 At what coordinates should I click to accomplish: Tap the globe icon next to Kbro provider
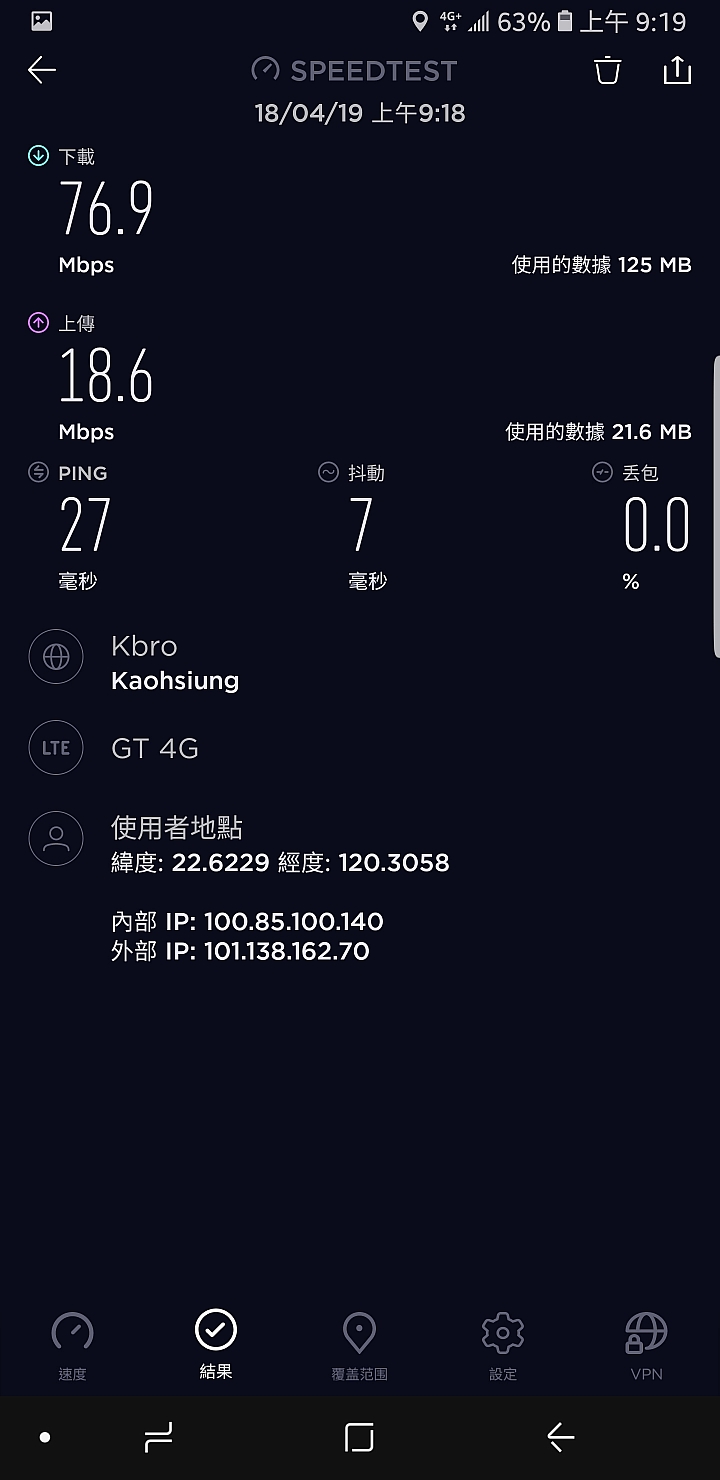pyautogui.click(x=56, y=657)
